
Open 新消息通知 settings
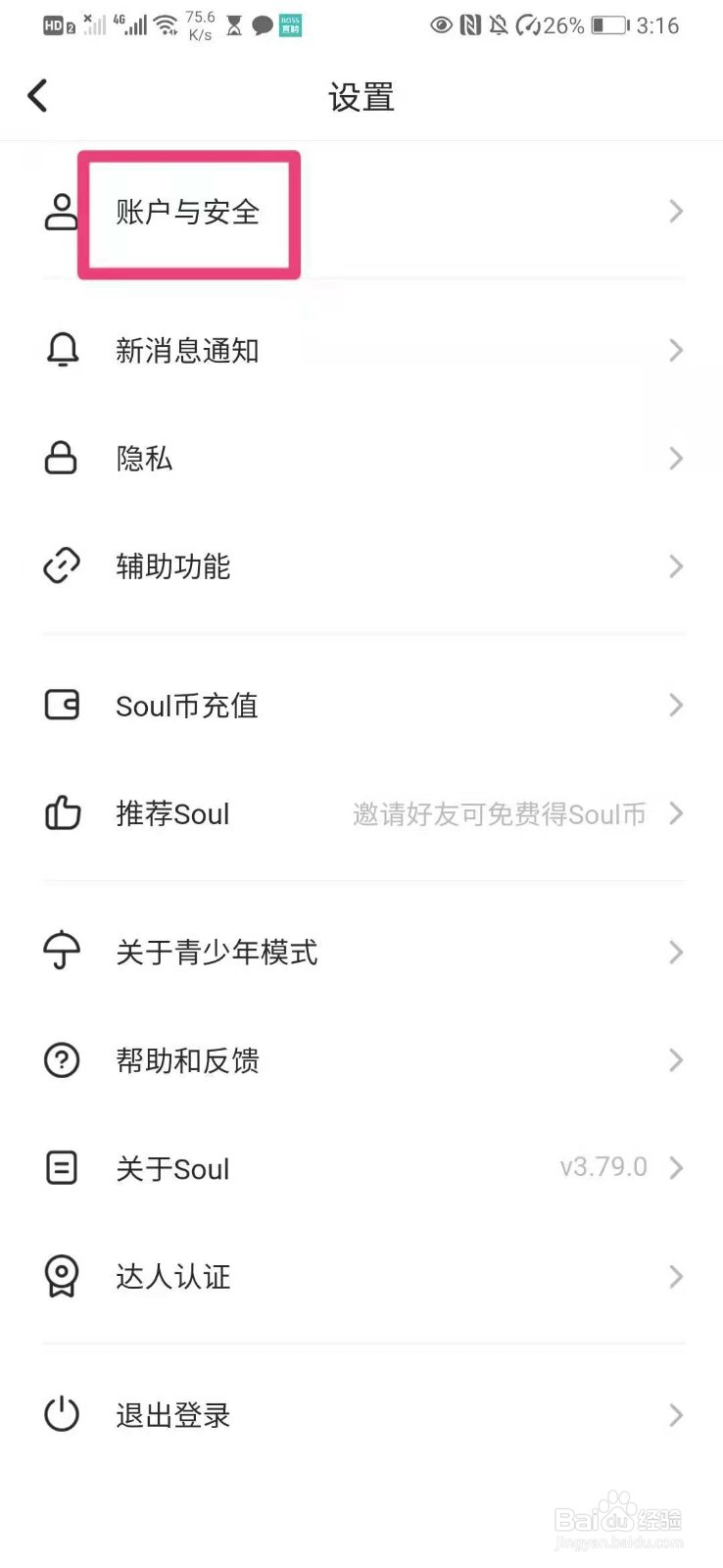click(187, 351)
